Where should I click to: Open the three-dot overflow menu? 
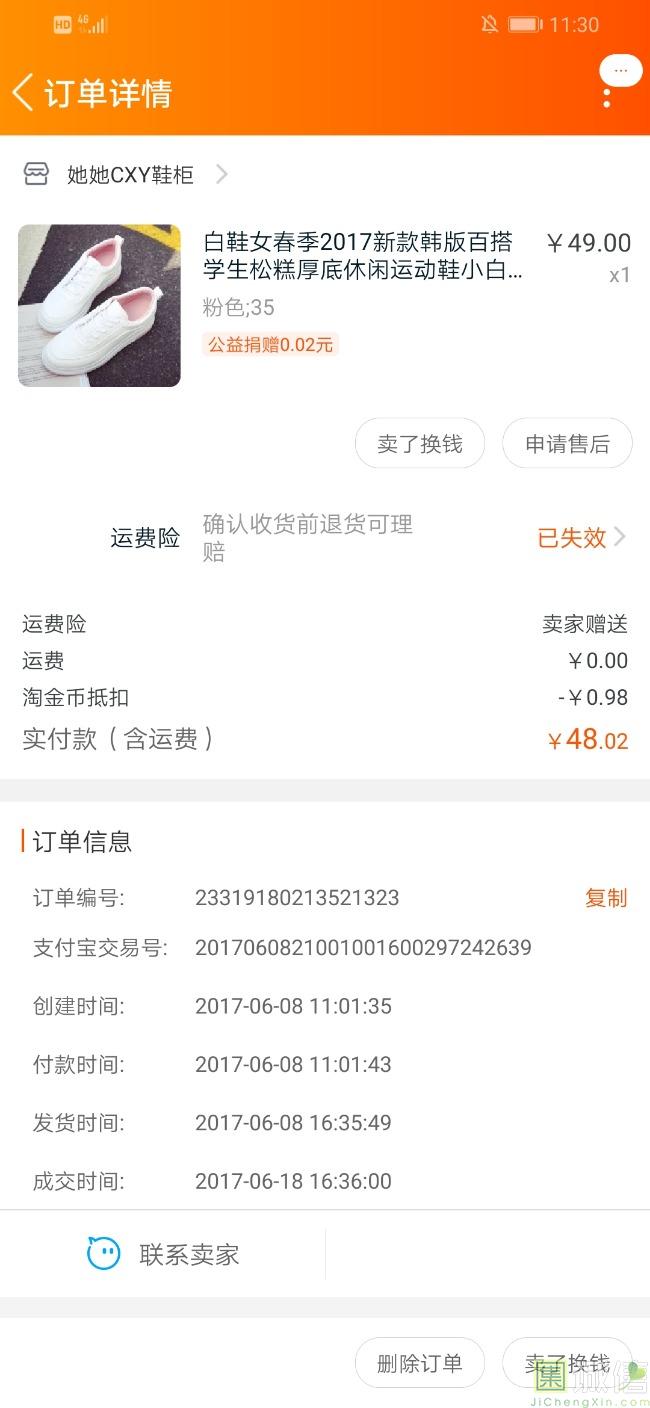tap(606, 98)
